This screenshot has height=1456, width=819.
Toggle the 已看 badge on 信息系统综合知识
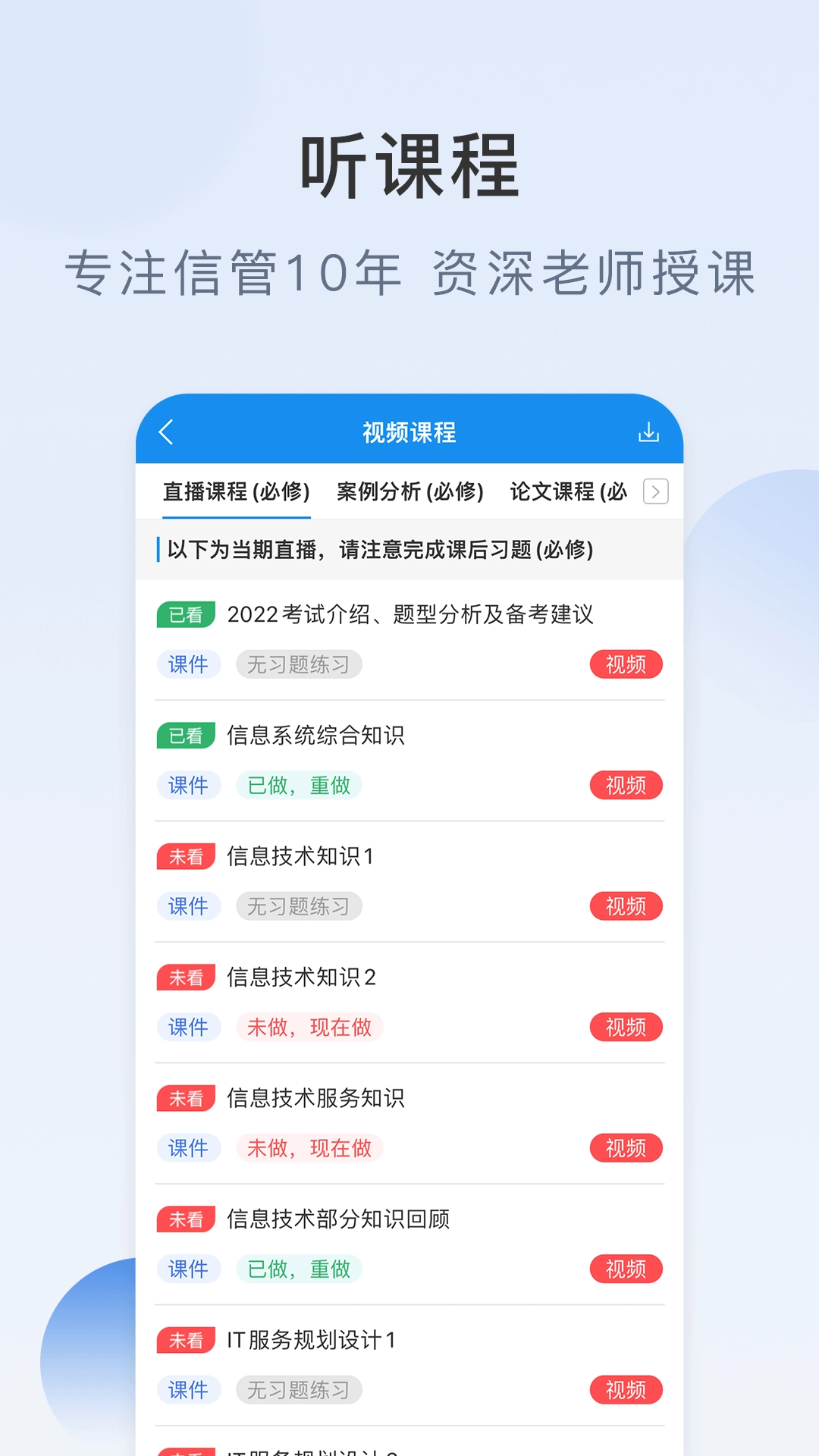pyautogui.click(x=185, y=735)
